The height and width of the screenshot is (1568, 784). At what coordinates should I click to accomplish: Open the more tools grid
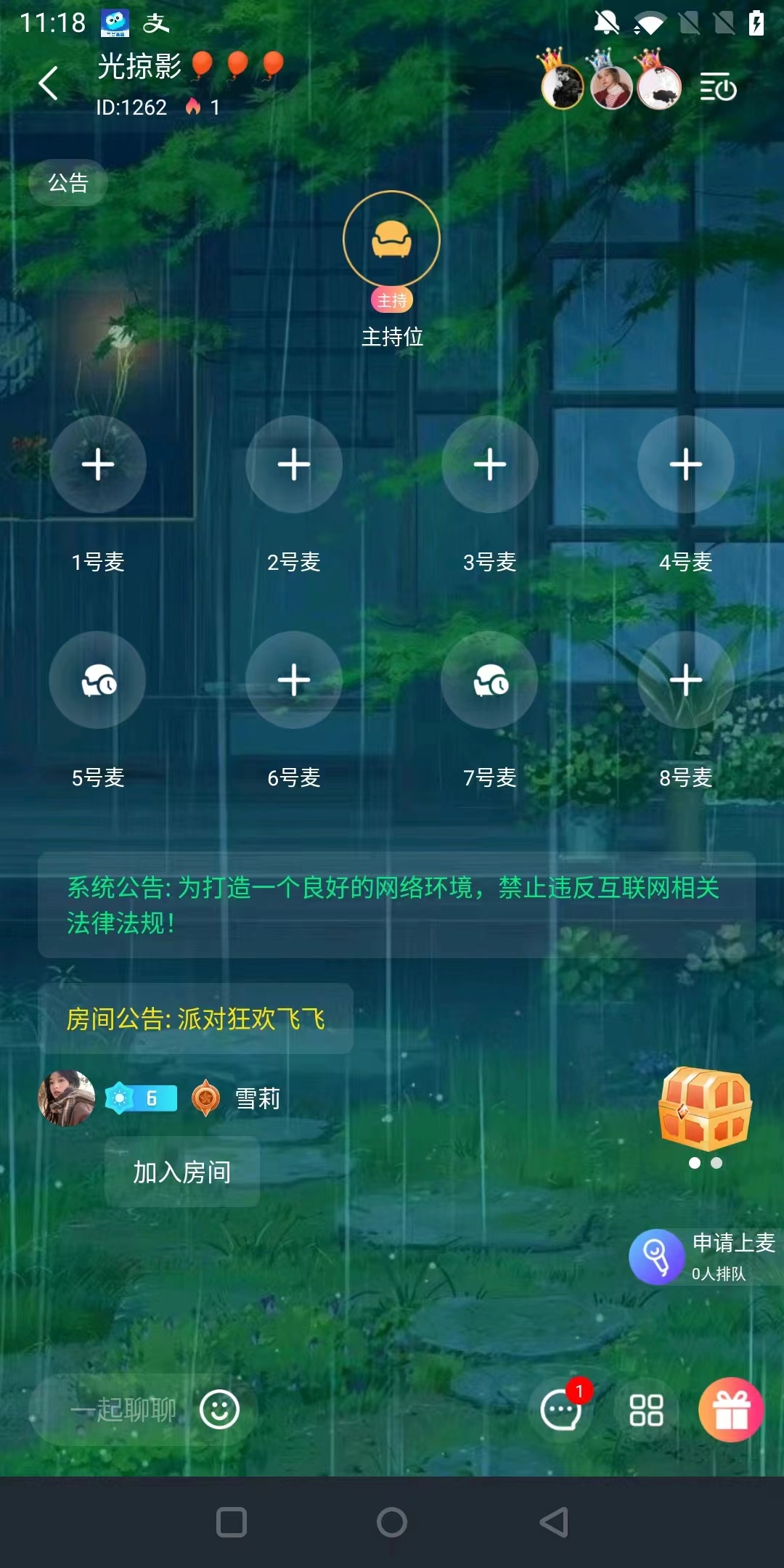[646, 1410]
